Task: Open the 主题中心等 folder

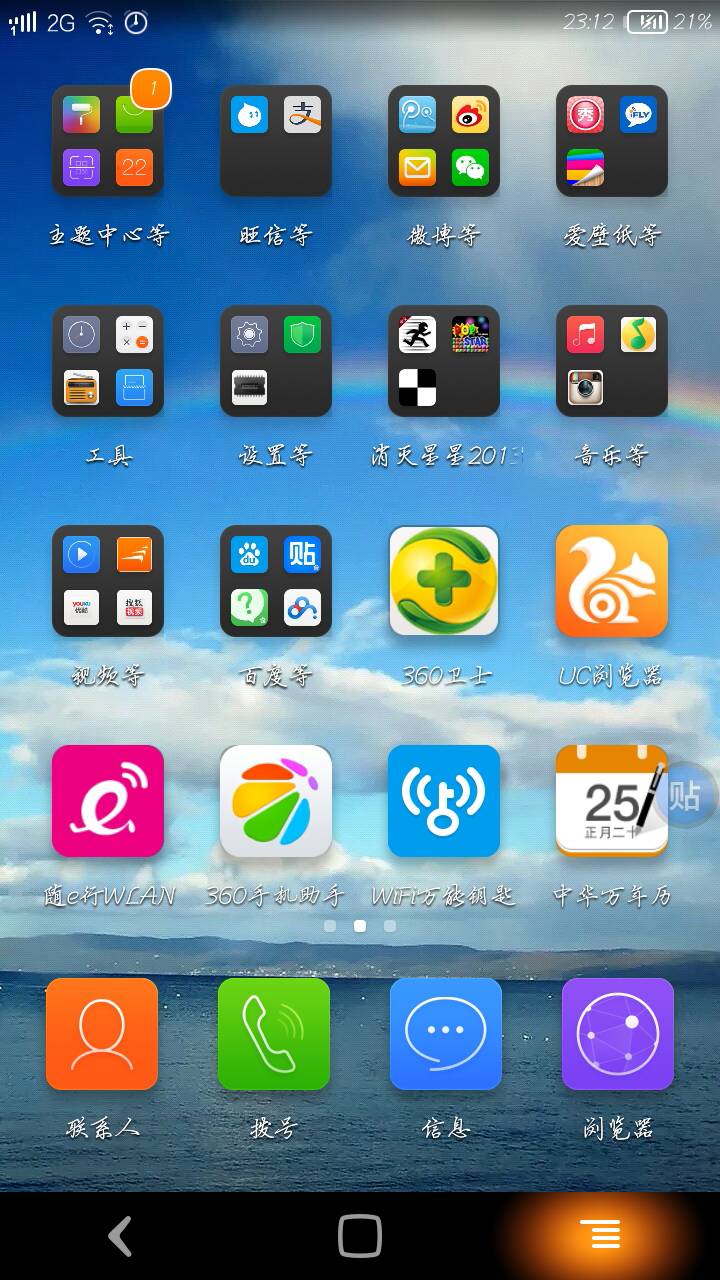Action: coord(108,140)
